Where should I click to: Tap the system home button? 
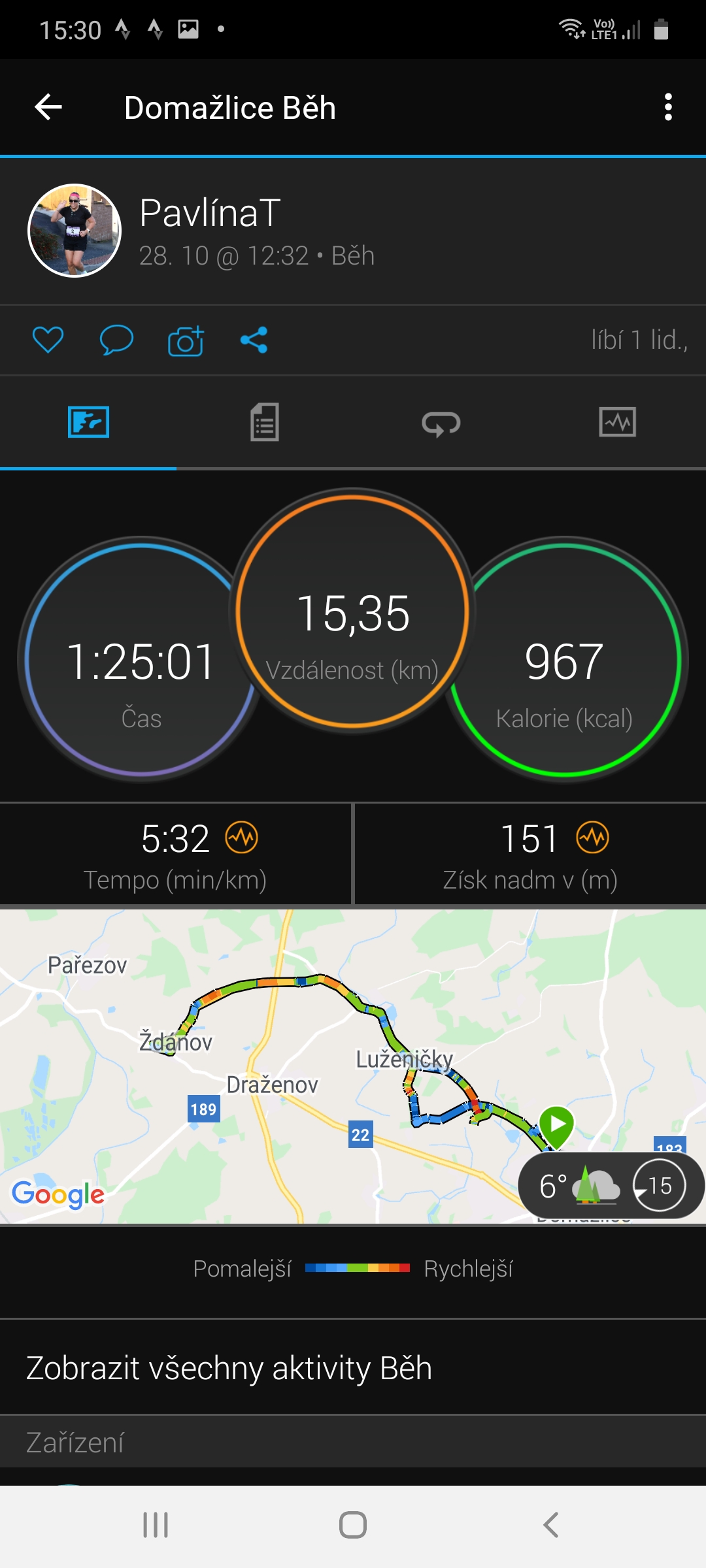353,1525
